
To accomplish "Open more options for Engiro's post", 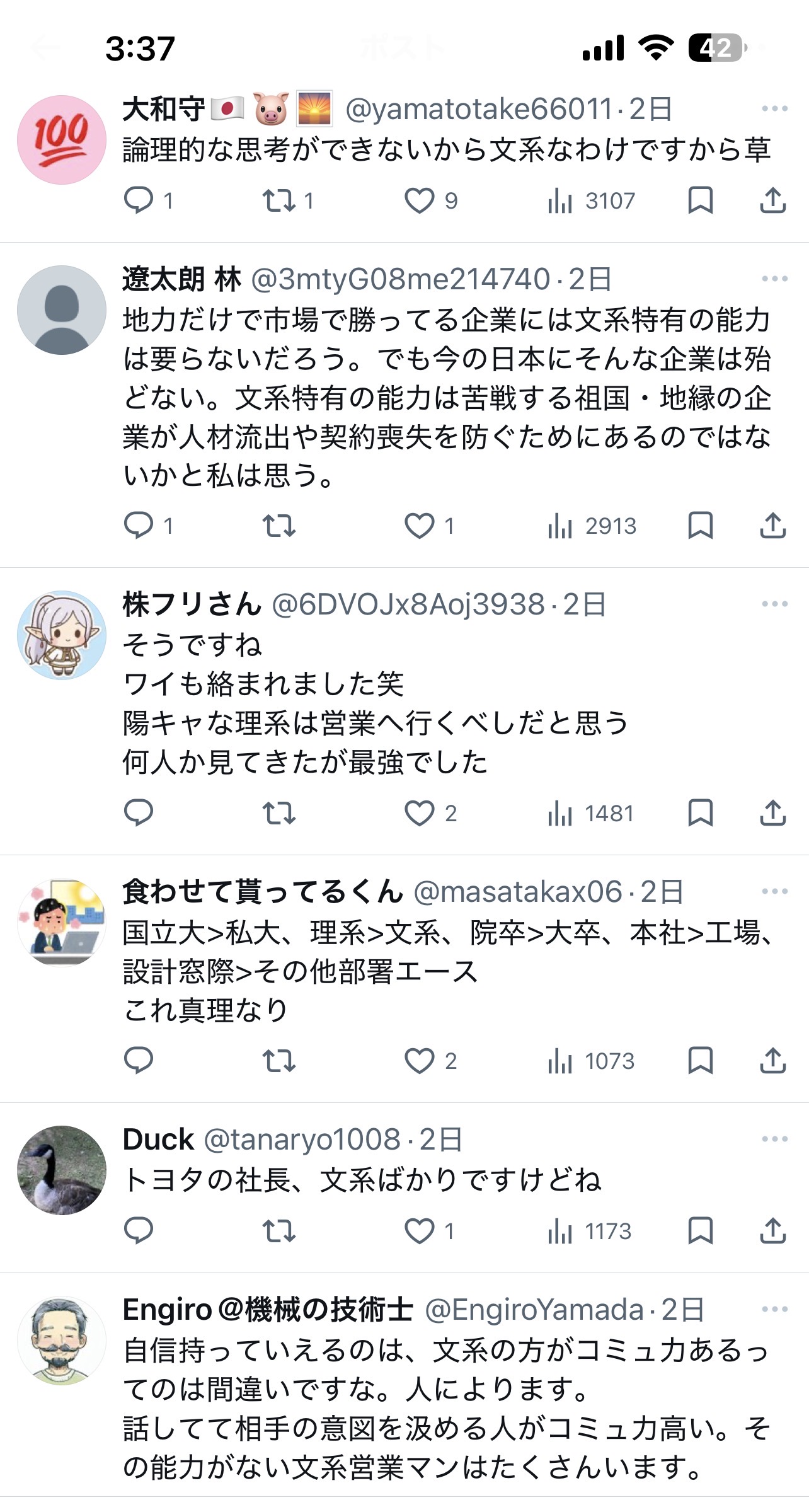I will point(774,1309).
